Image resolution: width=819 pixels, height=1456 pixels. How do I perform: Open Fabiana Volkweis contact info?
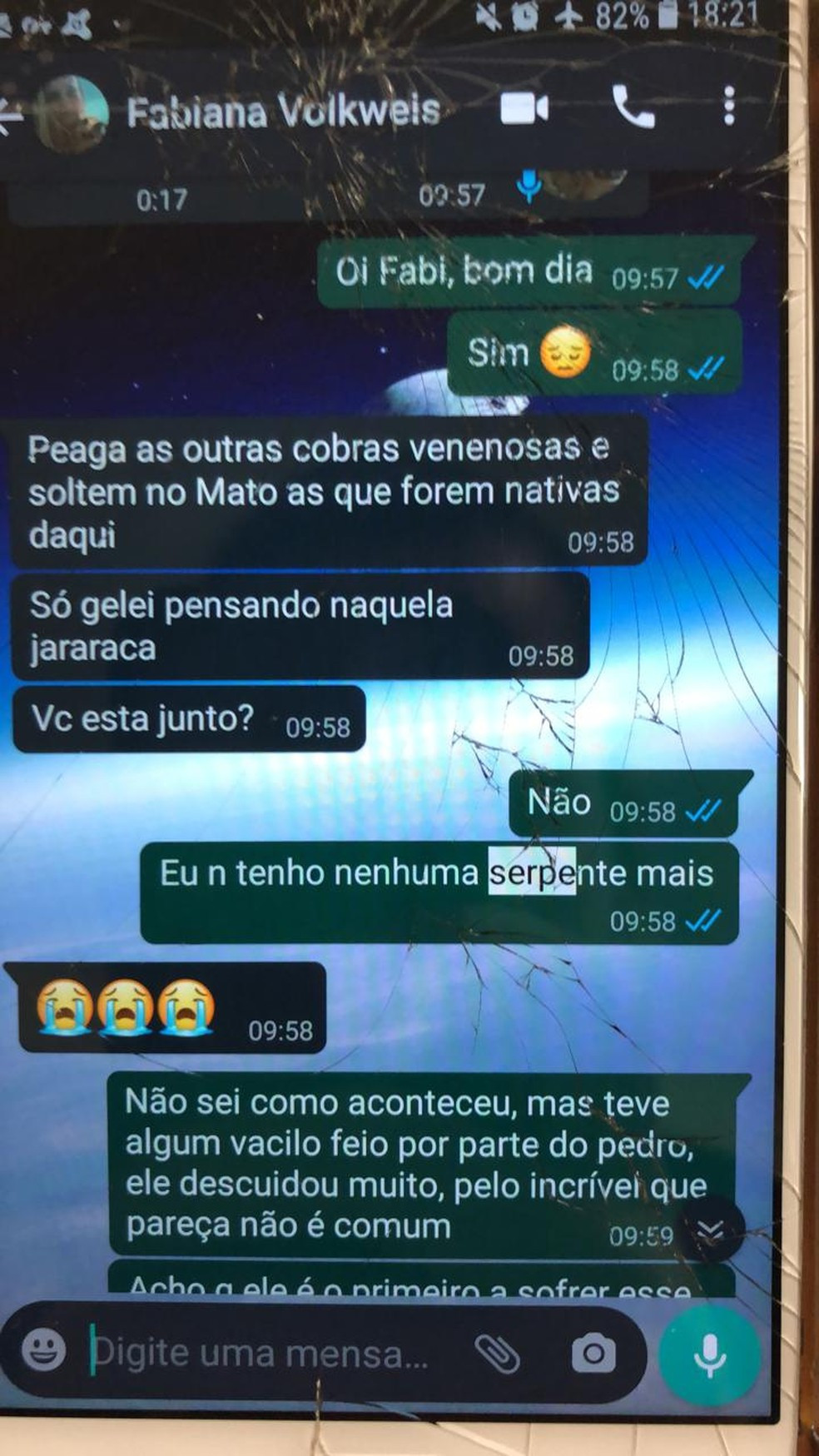coord(283,112)
